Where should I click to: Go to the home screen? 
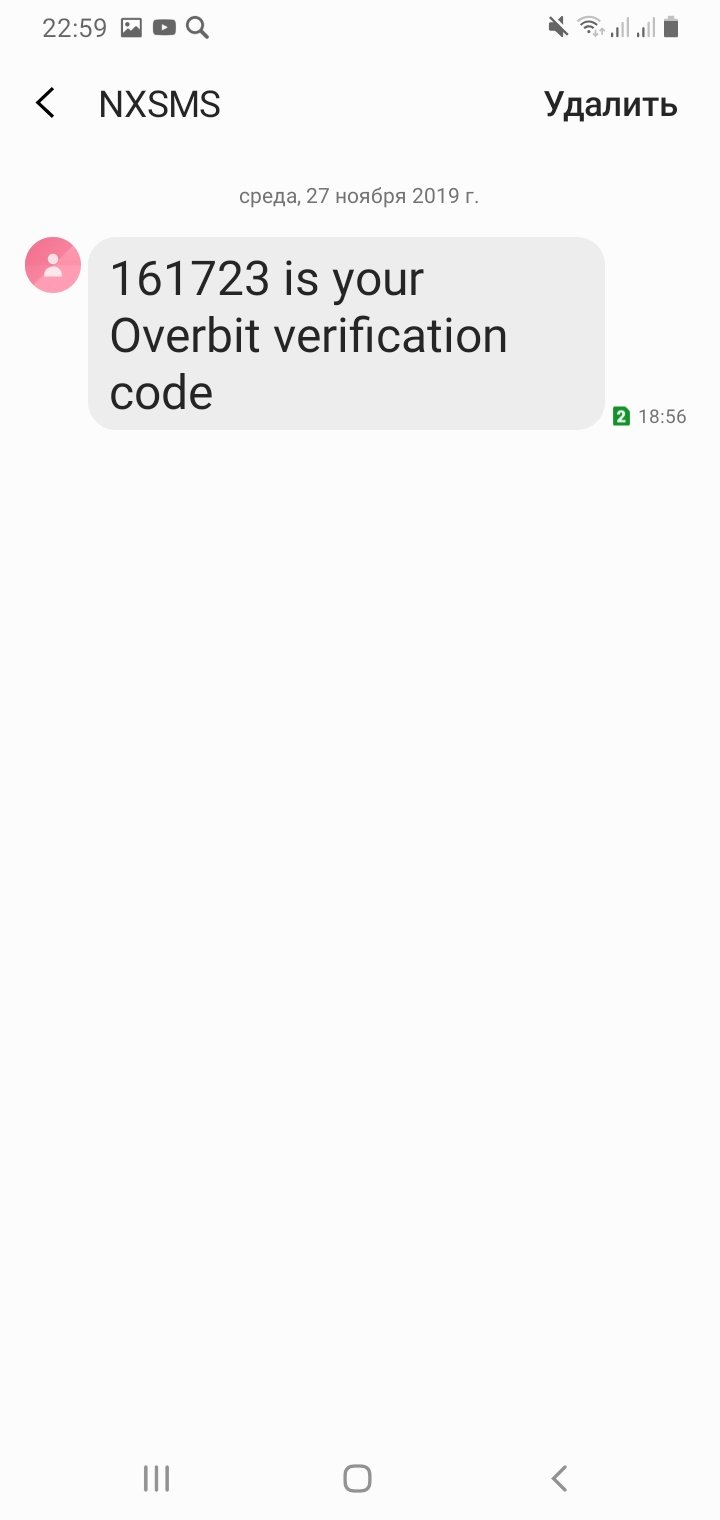point(357,1478)
